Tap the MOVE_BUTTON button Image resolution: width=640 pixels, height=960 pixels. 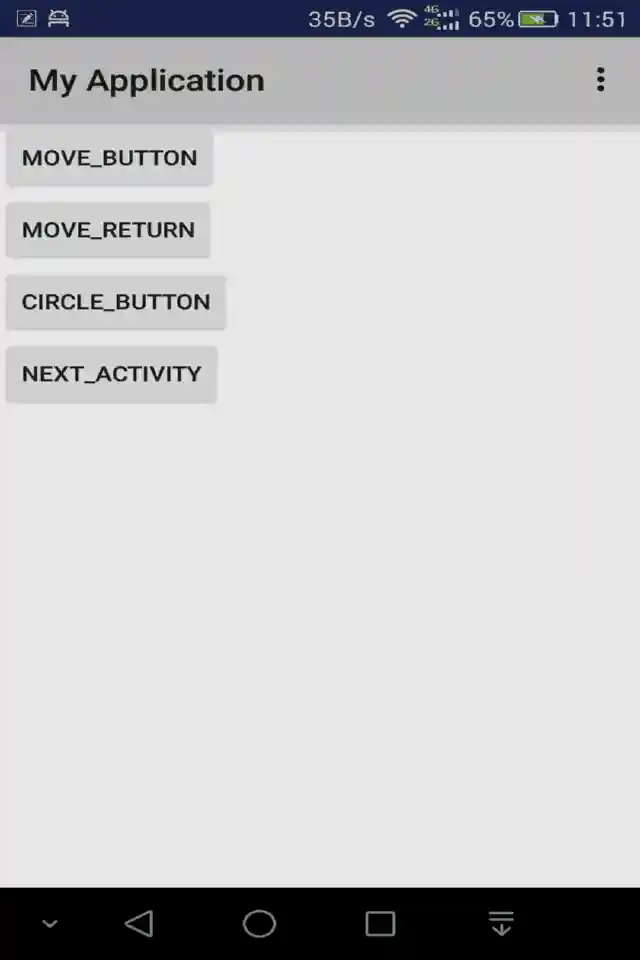pos(110,158)
